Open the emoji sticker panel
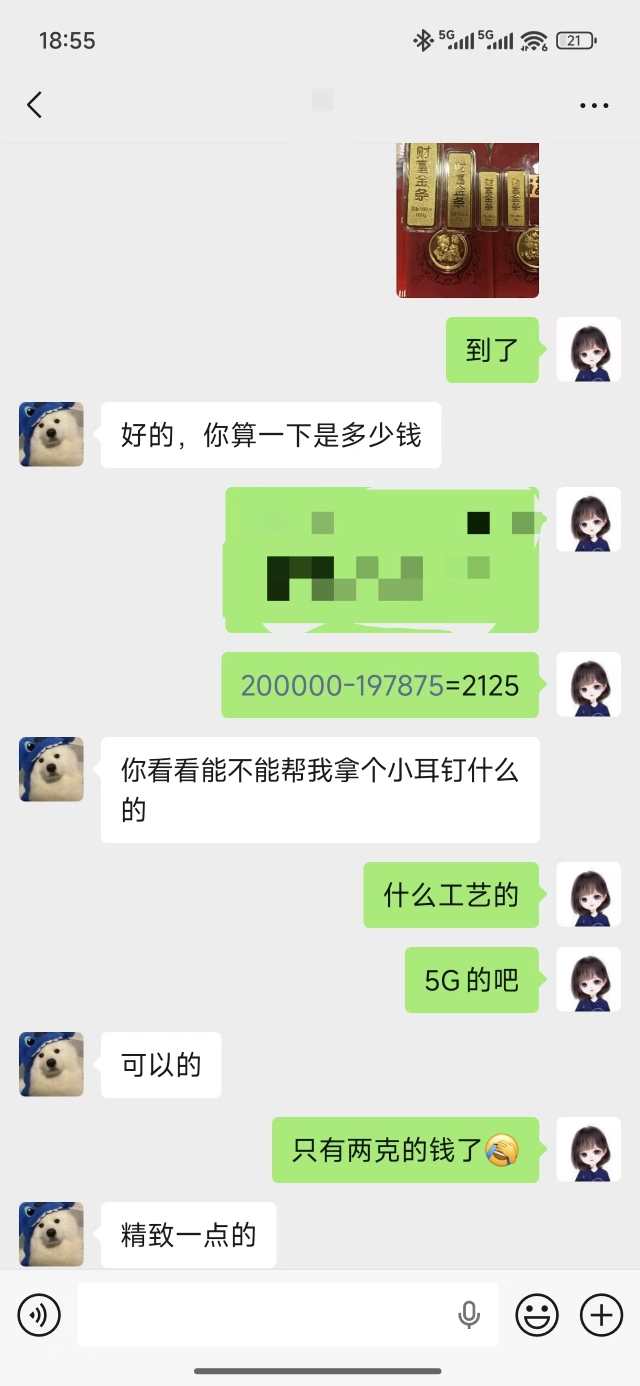The height and width of the screenshot is (1386, 640). 537,1315
